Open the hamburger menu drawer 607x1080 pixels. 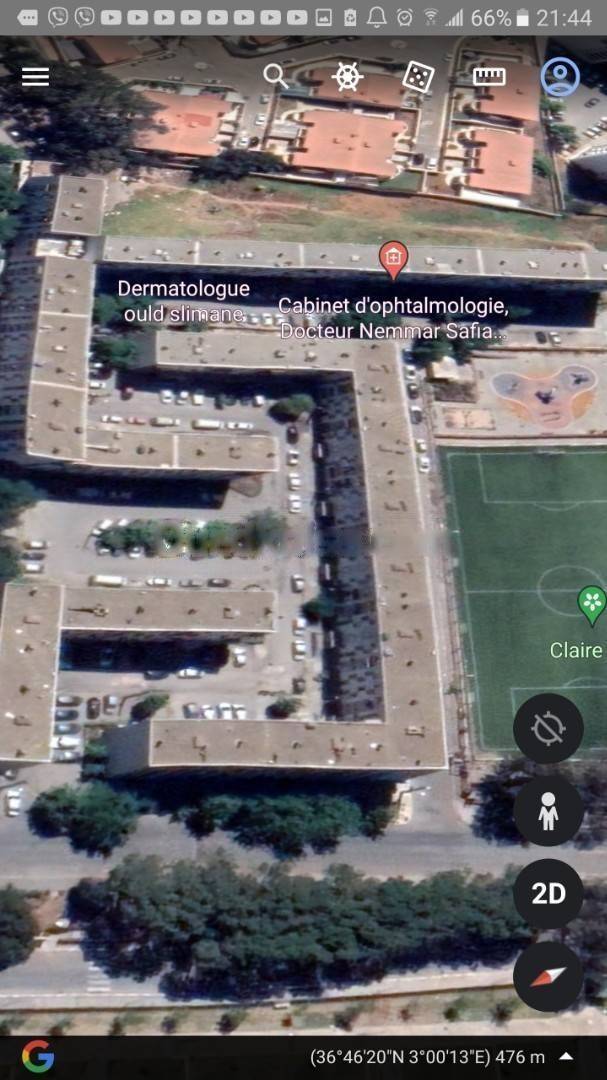[35, 77]
